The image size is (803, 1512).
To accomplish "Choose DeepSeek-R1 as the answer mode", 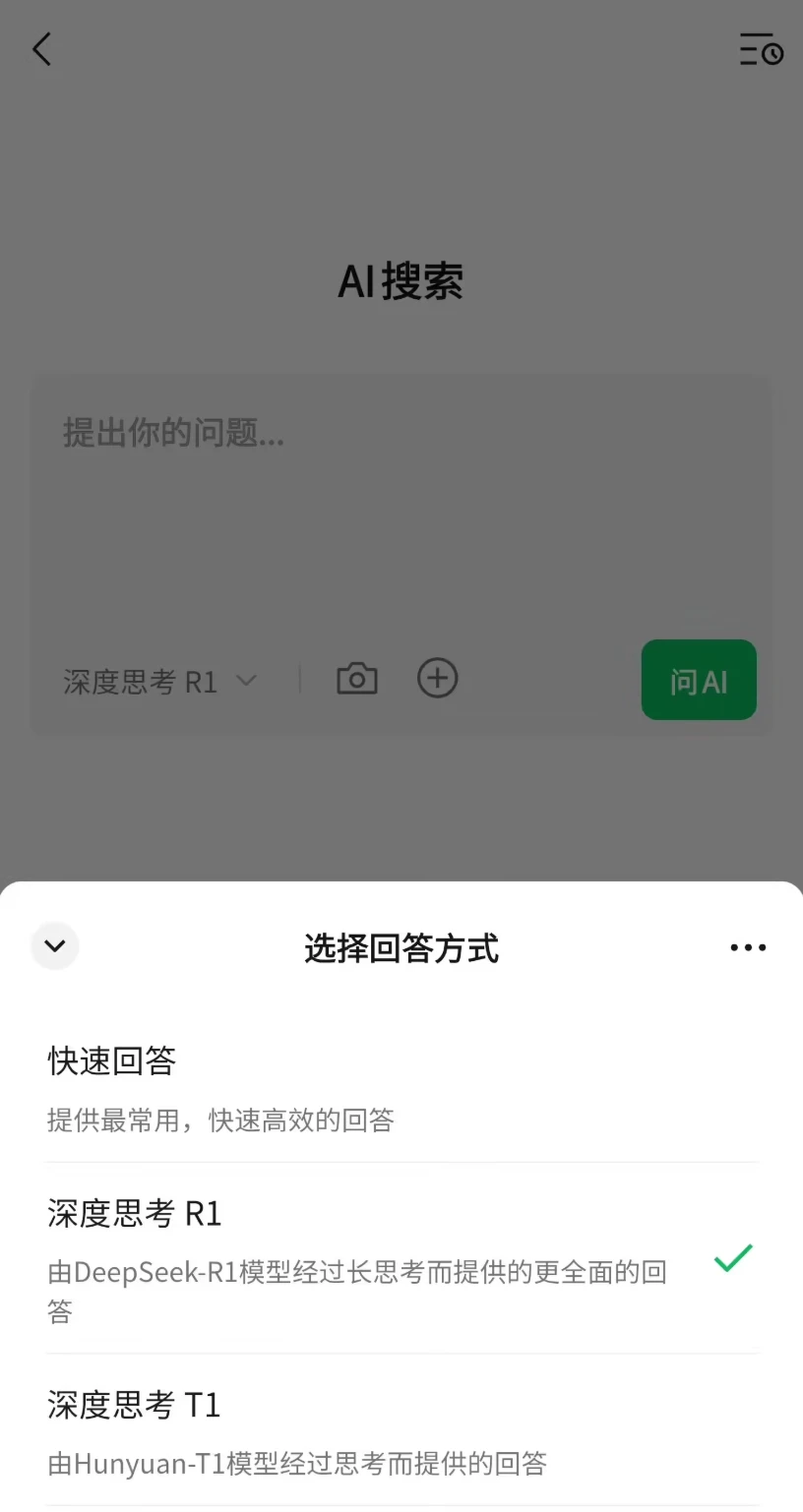I will [132, 1213].
